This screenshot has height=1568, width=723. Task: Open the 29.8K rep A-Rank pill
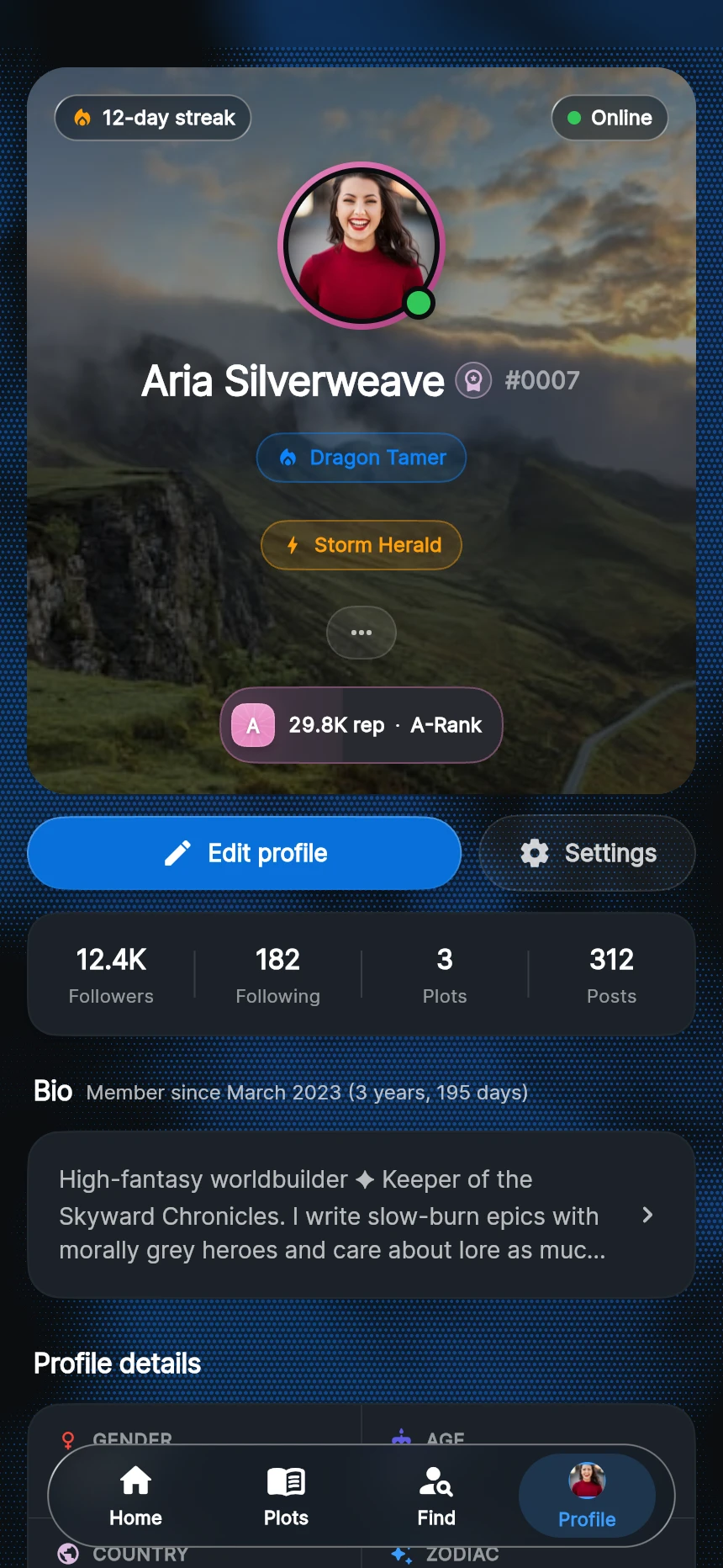pos(361,725)
